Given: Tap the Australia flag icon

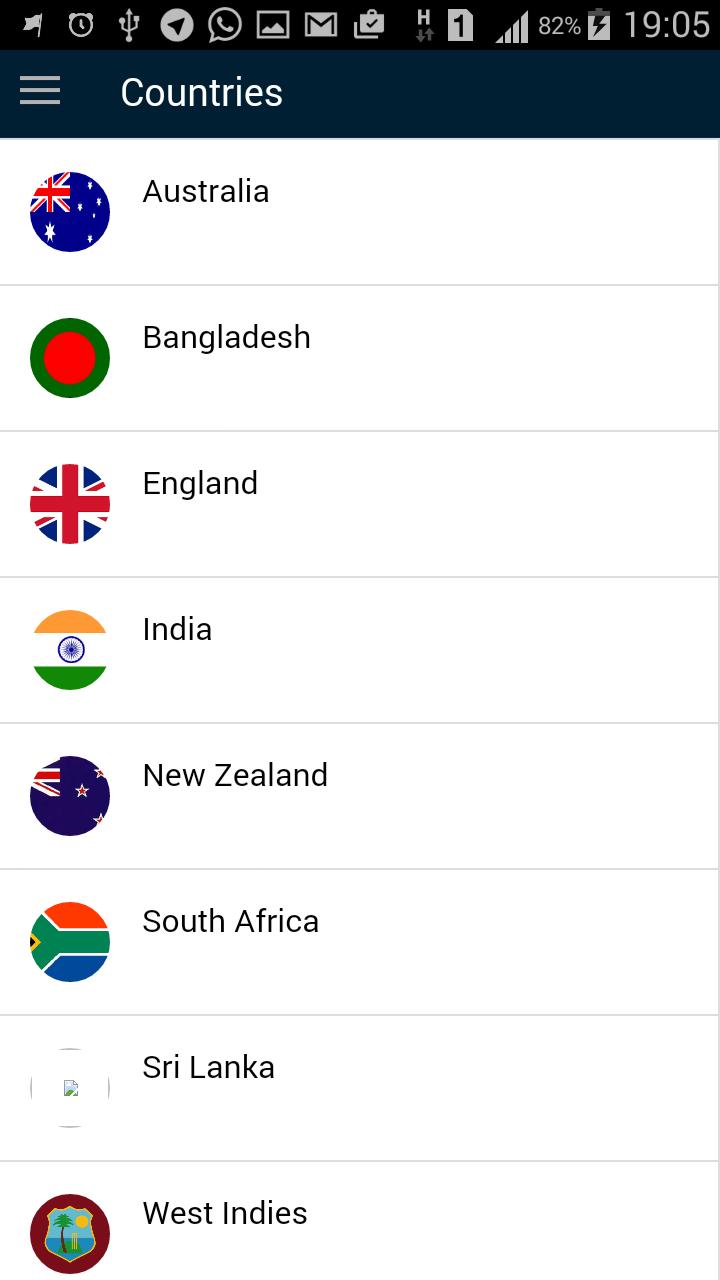Looking at the screenshot, I should (70, 212).
